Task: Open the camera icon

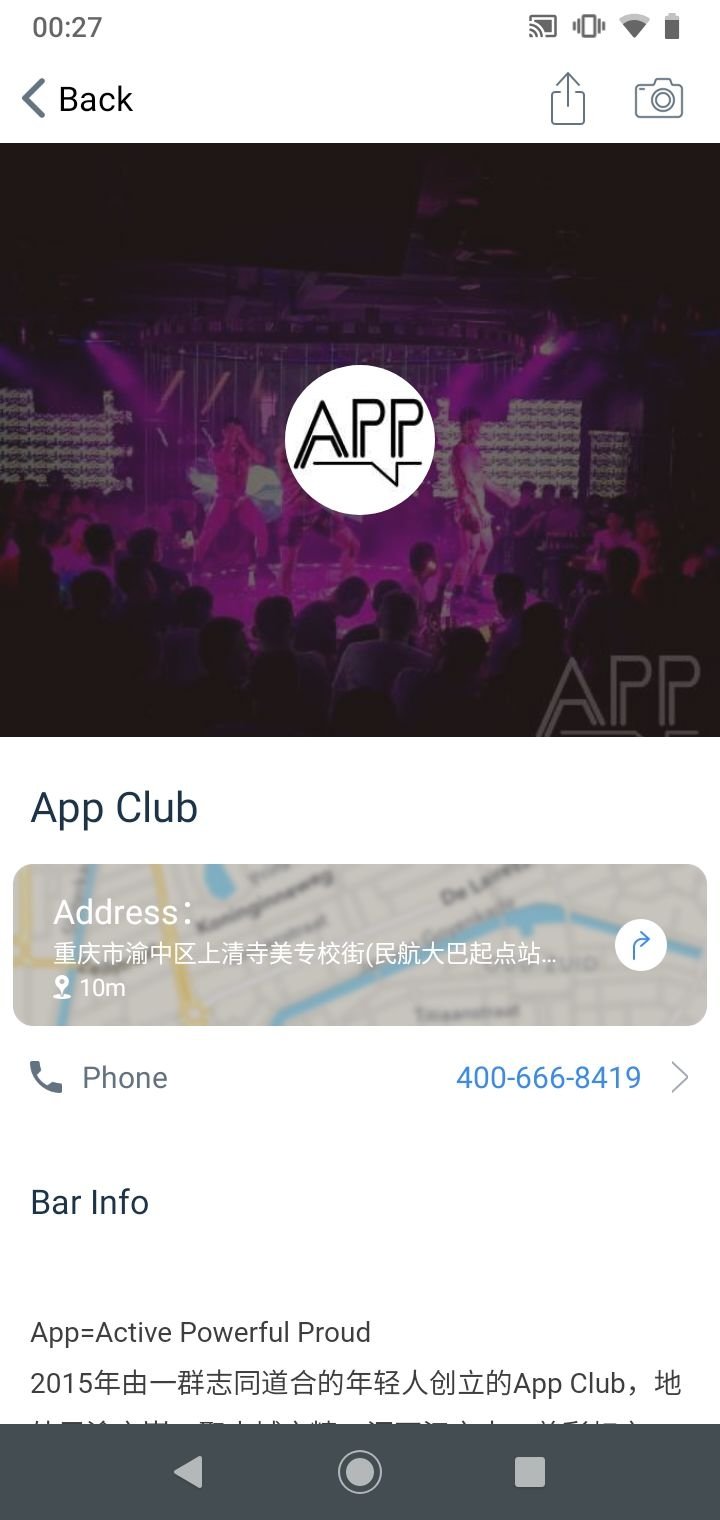Action: pyautogui.click(x=659, y=99)
